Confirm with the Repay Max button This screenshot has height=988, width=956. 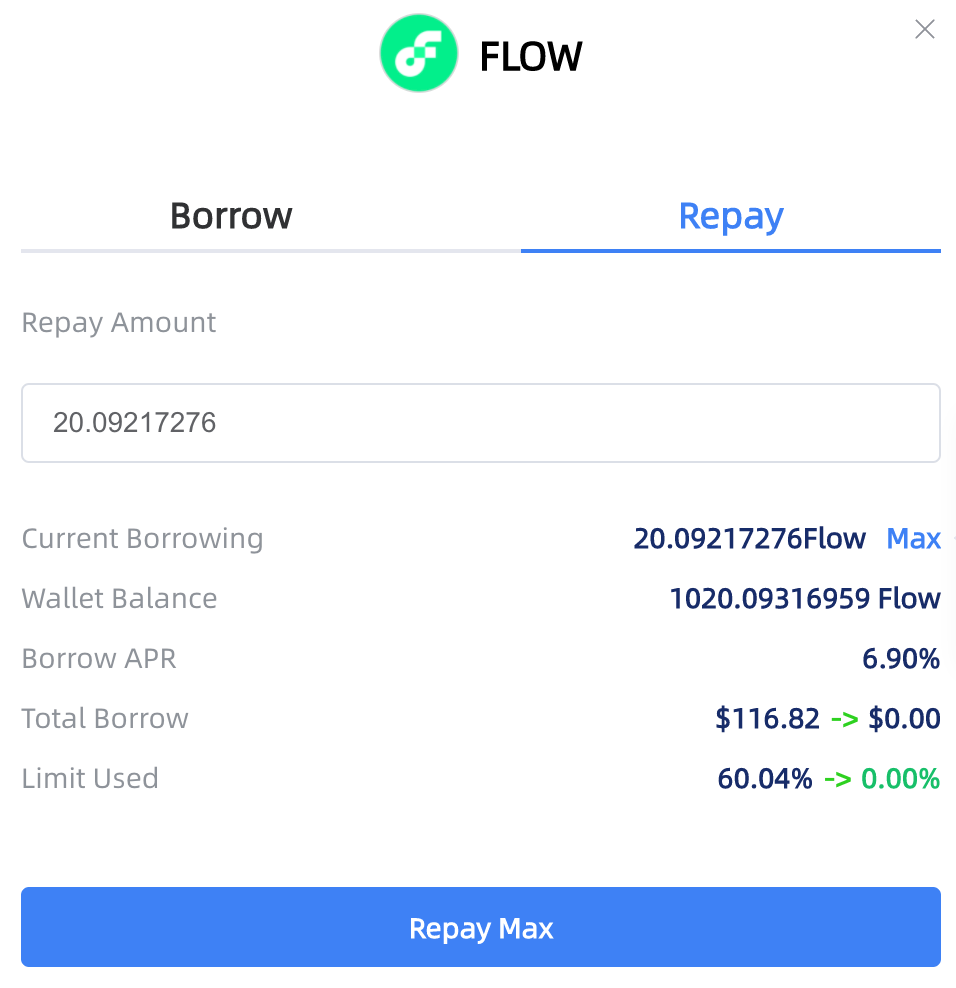pos(480,928)
